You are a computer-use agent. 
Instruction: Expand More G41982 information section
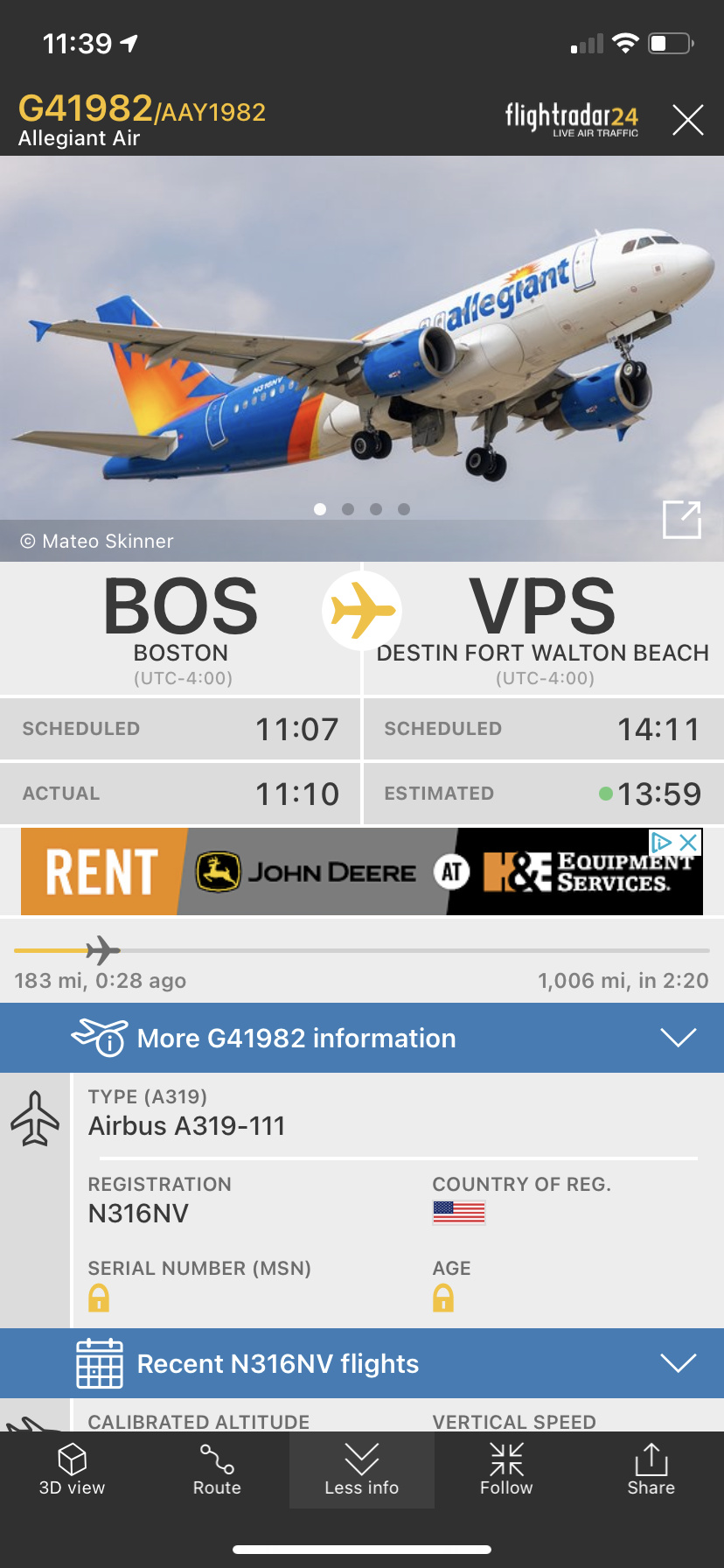pos(362,1038)
